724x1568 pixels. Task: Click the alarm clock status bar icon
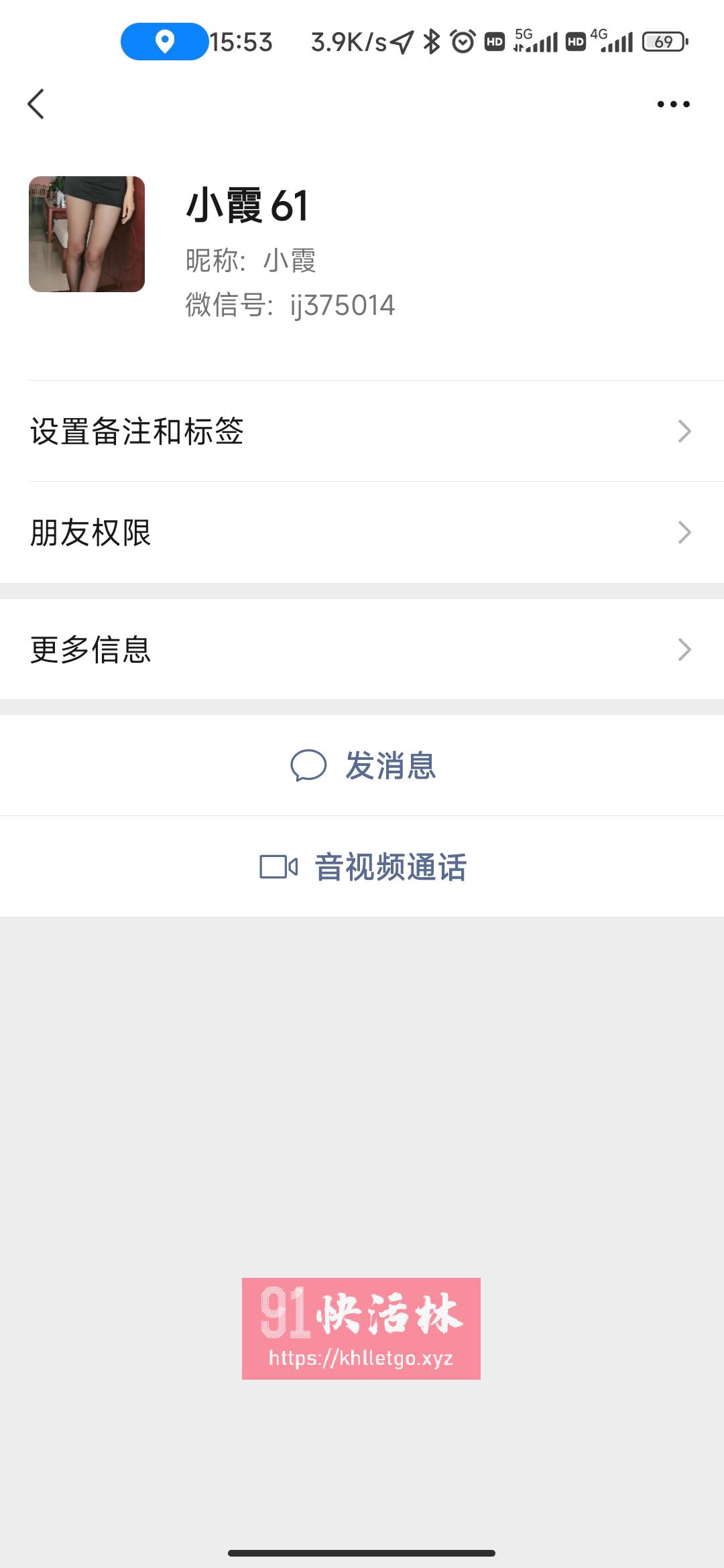463,42
